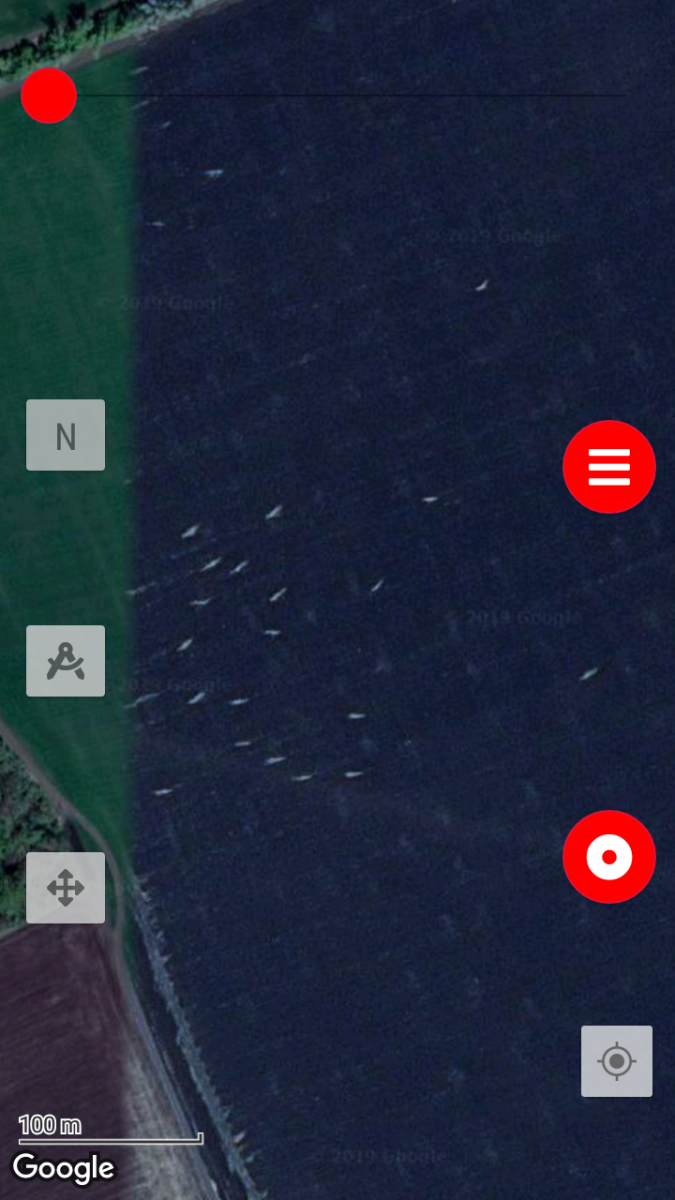The height and width of the screenshot is (1200, 675).
Task: Open the red hamburger menu
Action: [x=609, y=467]
